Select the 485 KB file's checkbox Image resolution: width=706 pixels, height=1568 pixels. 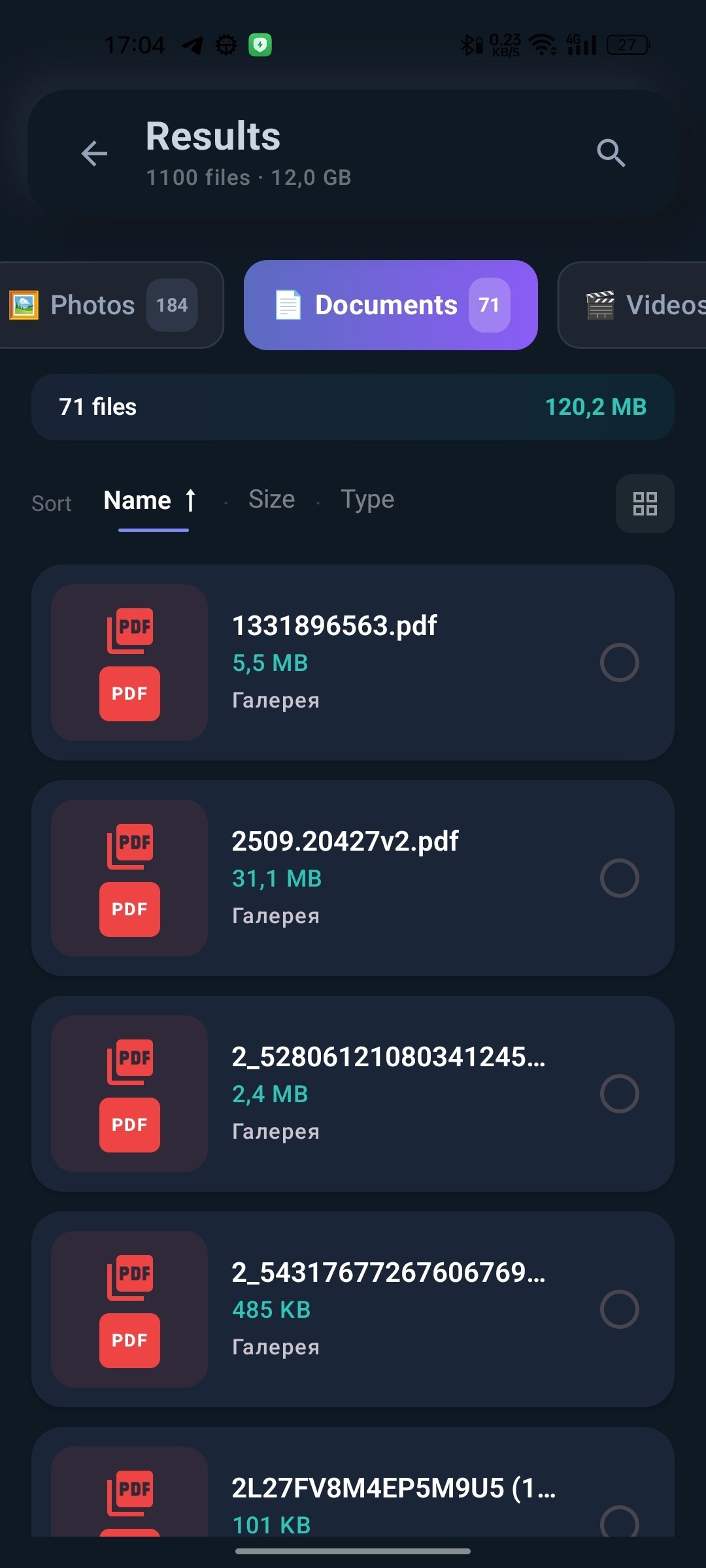point(620,1309)
